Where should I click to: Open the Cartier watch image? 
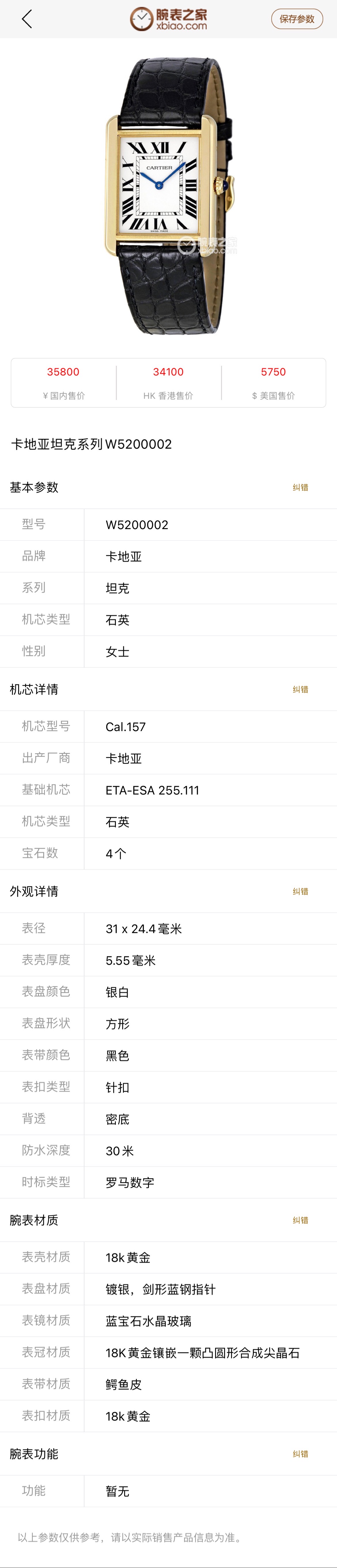(168, 195)
